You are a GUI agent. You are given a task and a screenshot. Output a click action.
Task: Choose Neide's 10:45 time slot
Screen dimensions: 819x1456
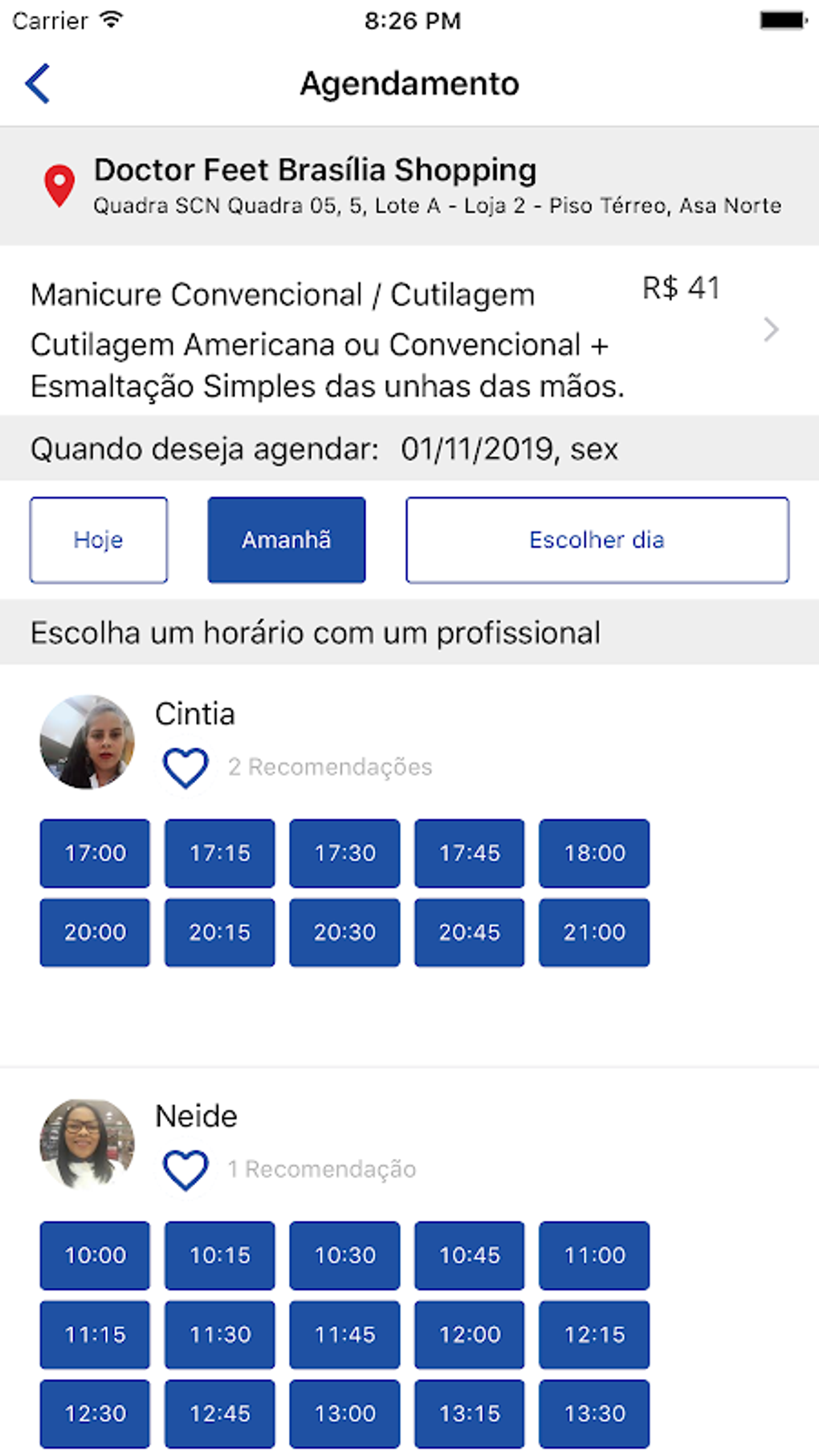pyautogui.click(x=470, y=1255)
